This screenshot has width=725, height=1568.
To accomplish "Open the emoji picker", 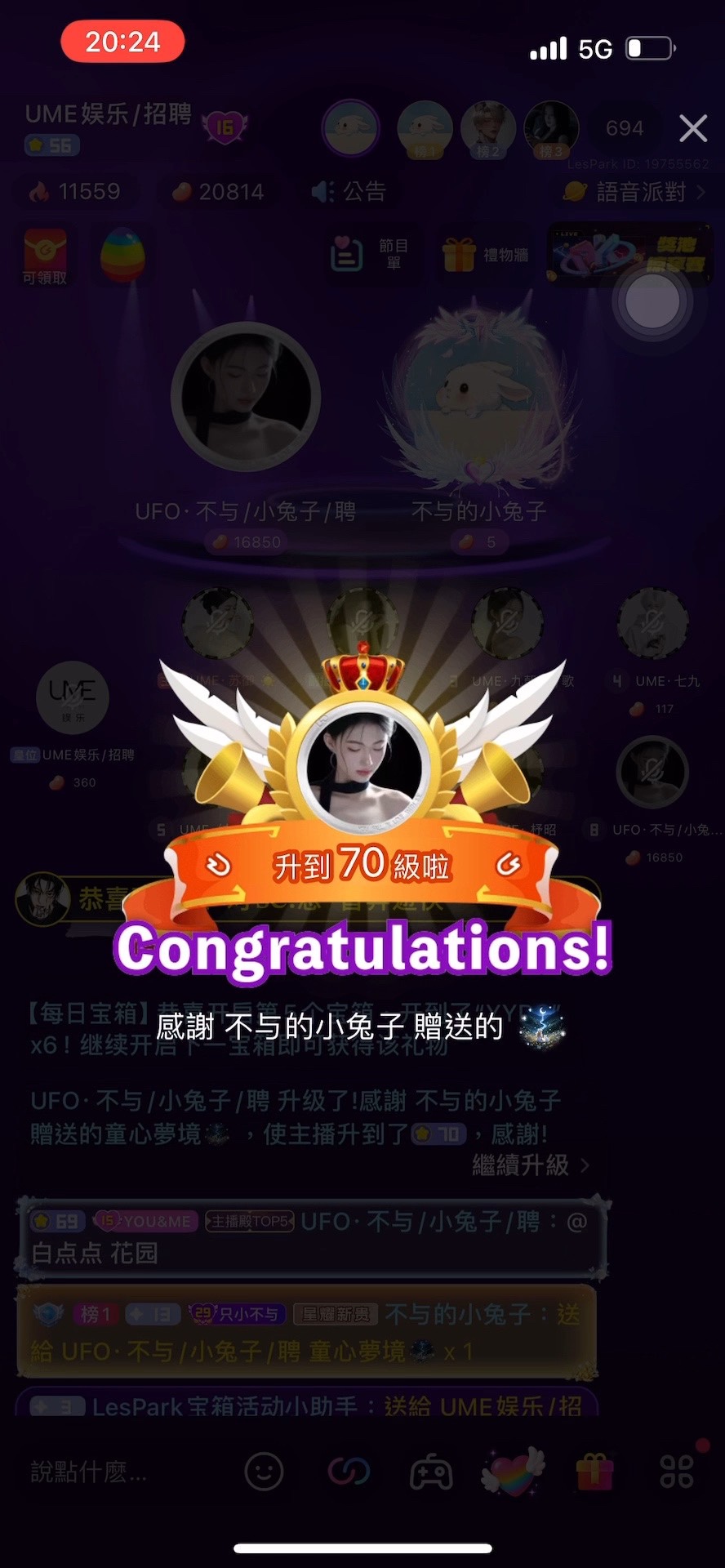I will (x=264, y=1472).
